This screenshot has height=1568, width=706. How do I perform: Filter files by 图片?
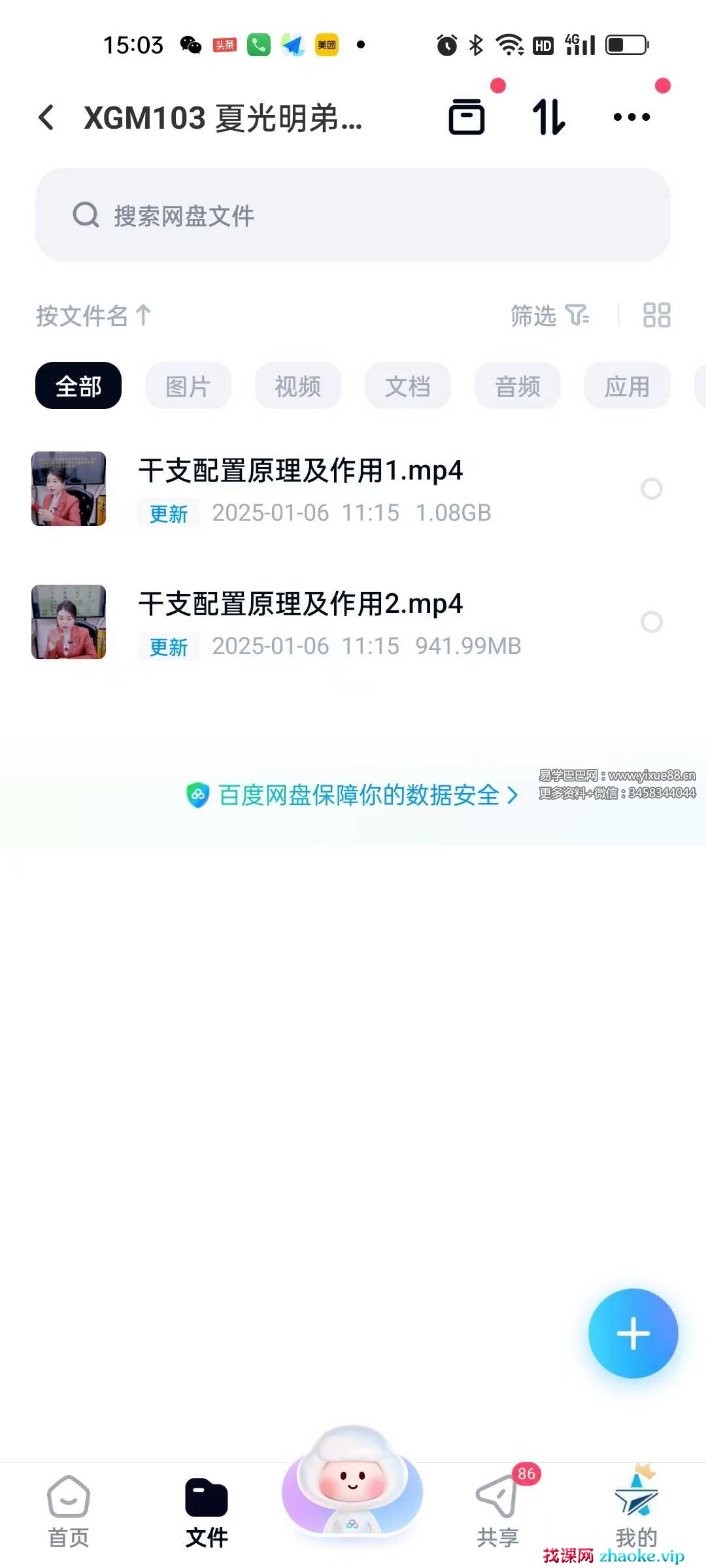pyautogui.click(x=188, y=386)
